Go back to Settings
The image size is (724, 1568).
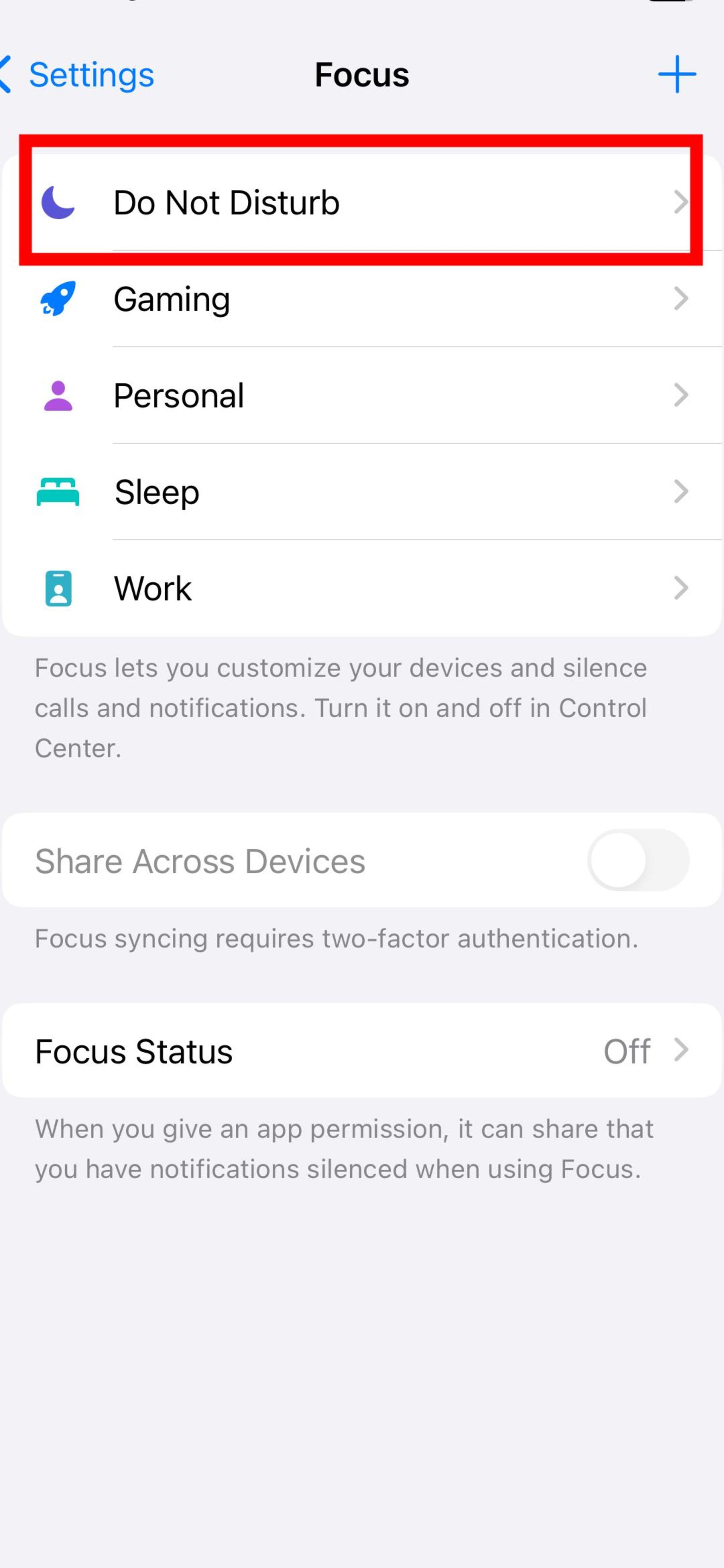[x=79, y=75]
